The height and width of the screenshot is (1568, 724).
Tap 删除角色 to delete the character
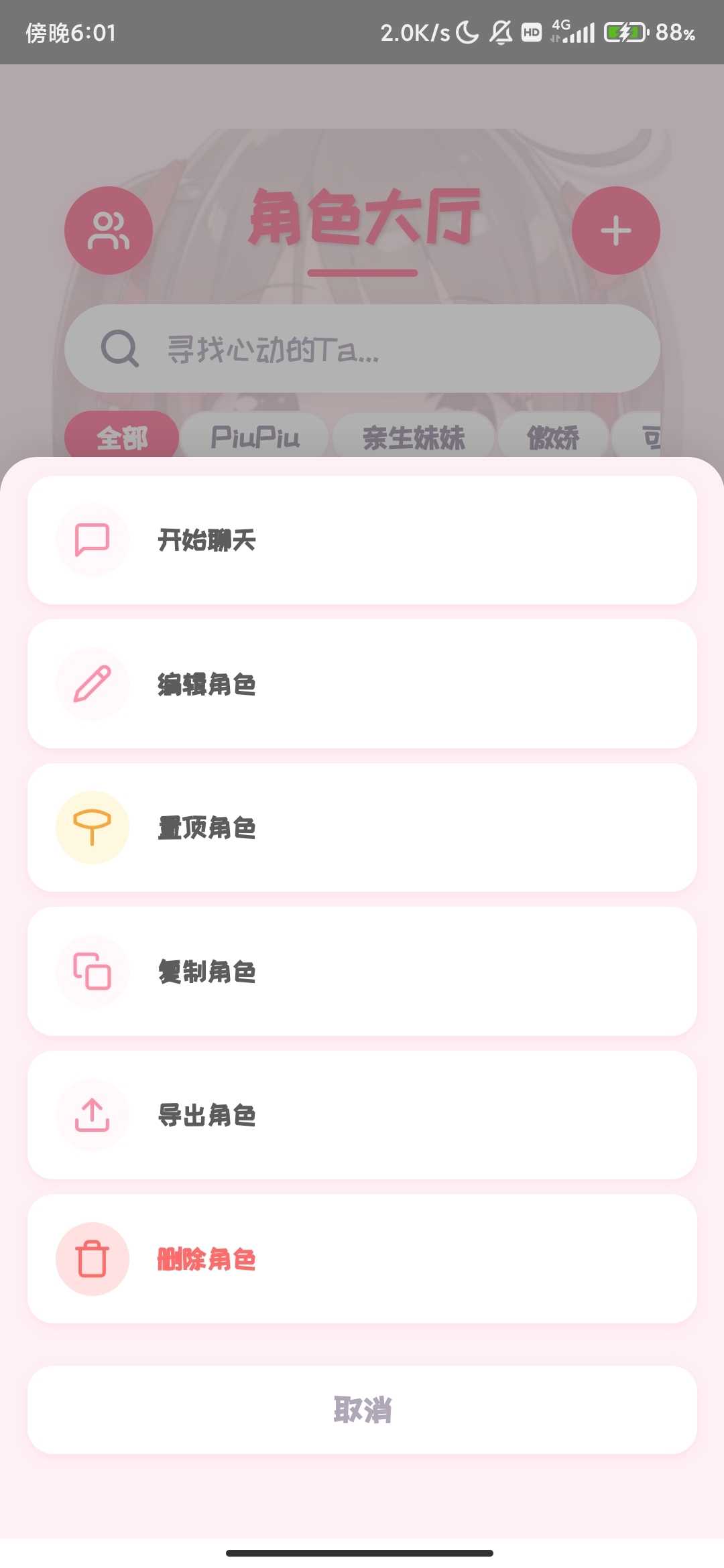coord(362,1259)
